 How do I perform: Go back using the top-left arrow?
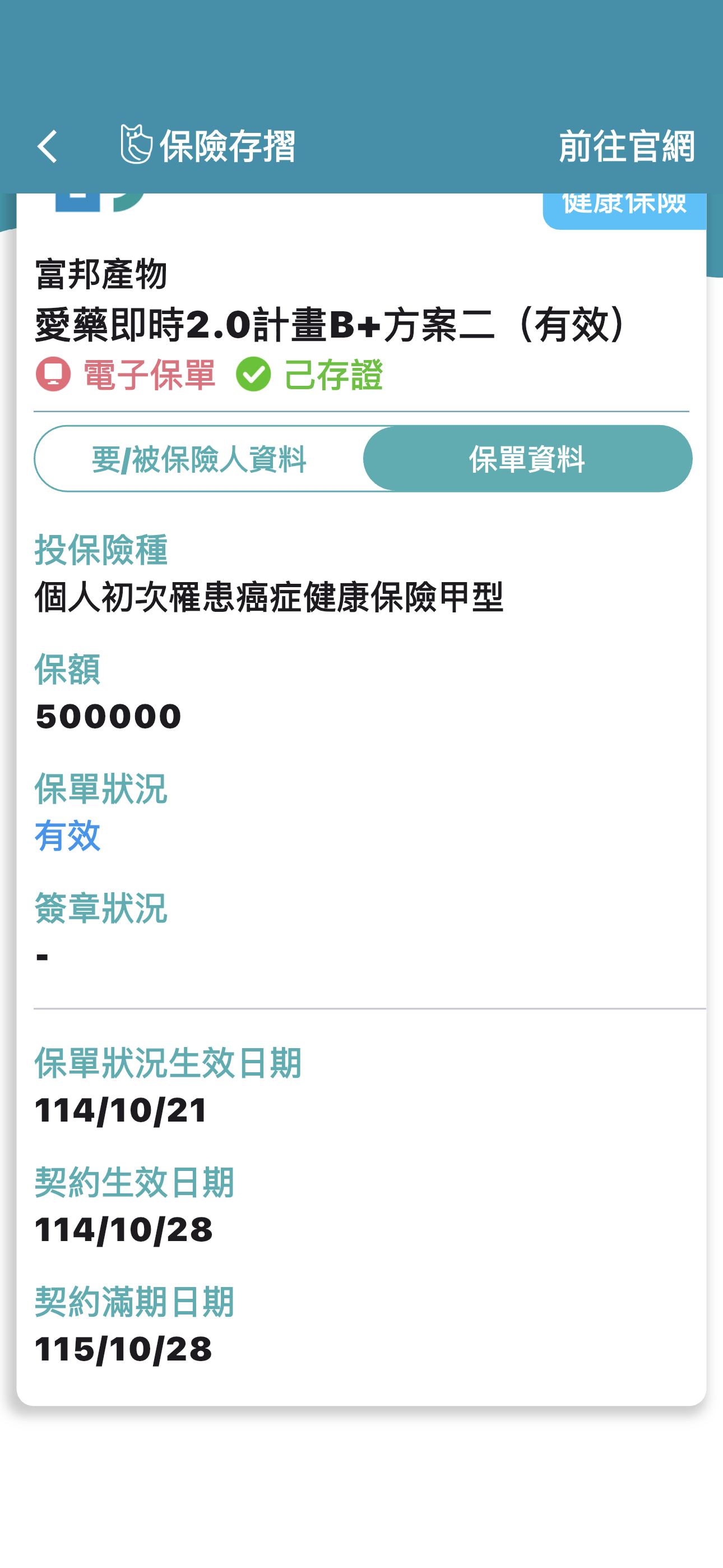(x=48, y=147)
